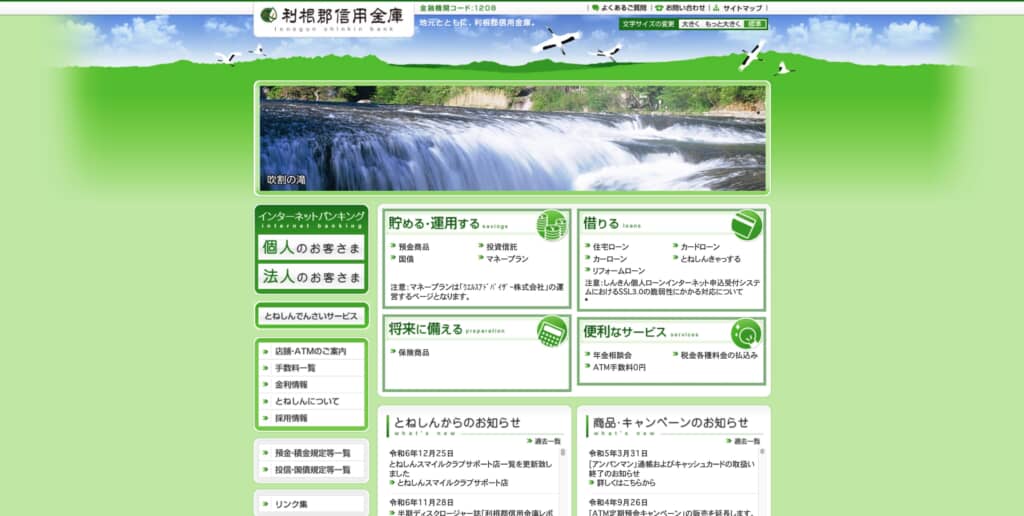Open 手数料一覧 page

click(295, 368)
